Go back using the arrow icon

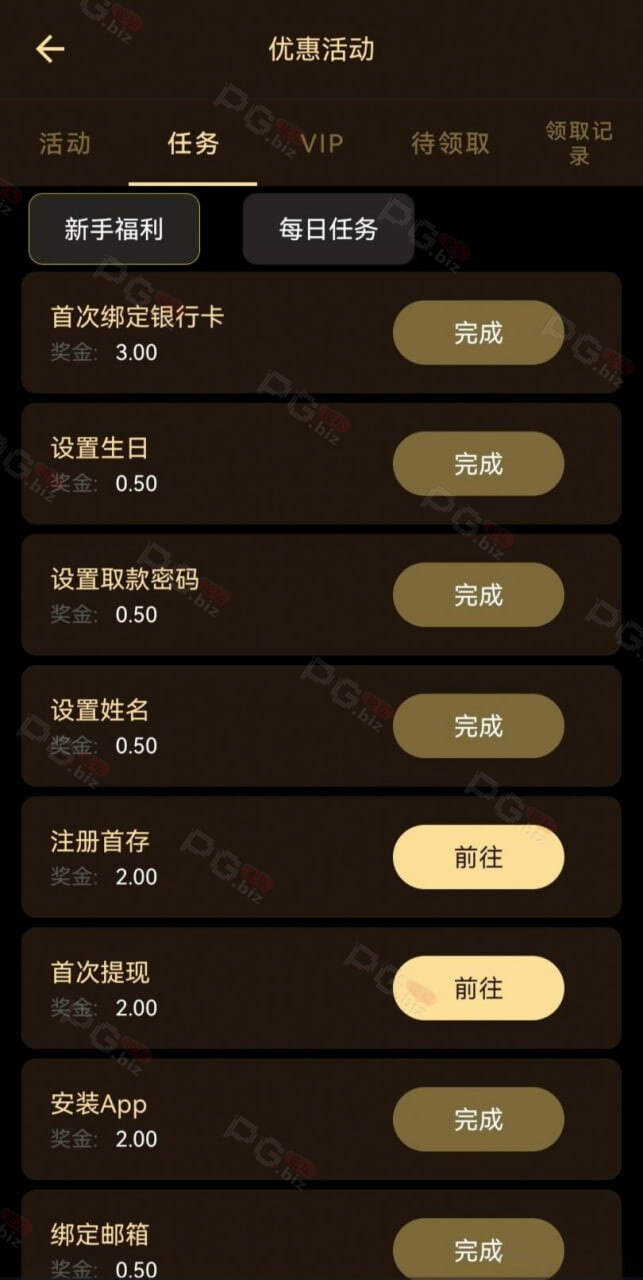click(49, 49)
